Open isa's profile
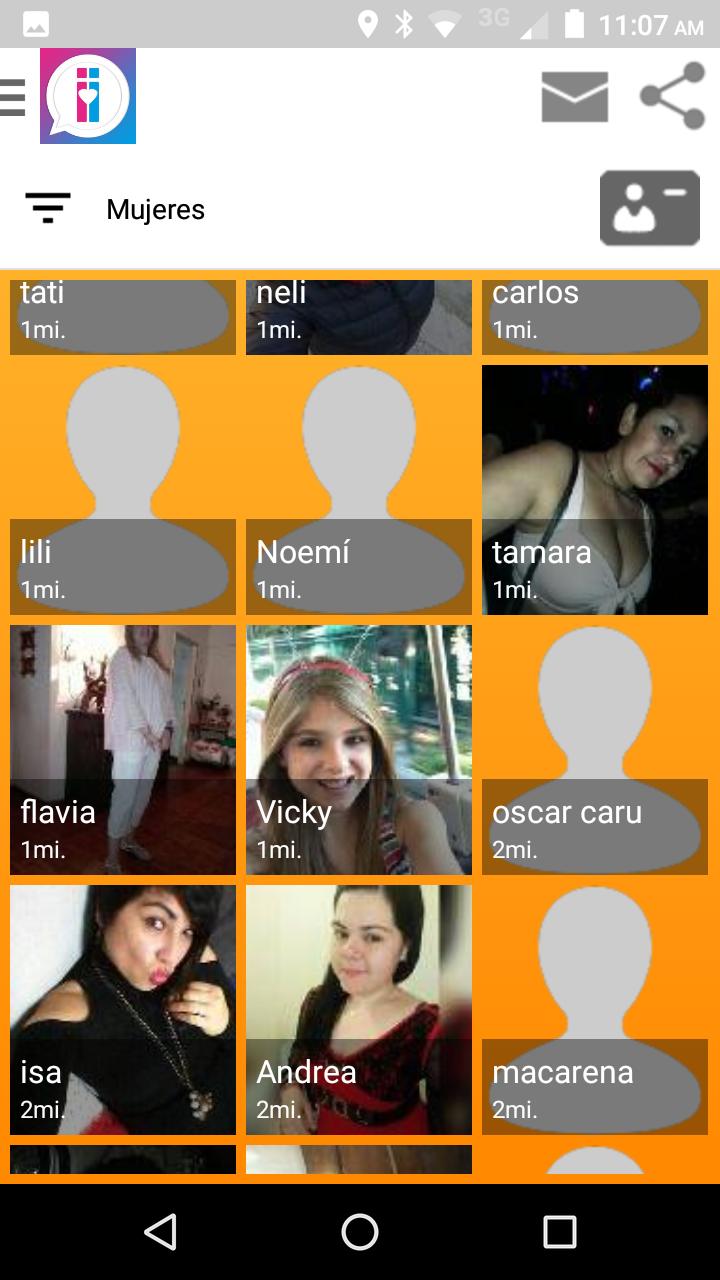720x1280 pixels. [123, 1010]
